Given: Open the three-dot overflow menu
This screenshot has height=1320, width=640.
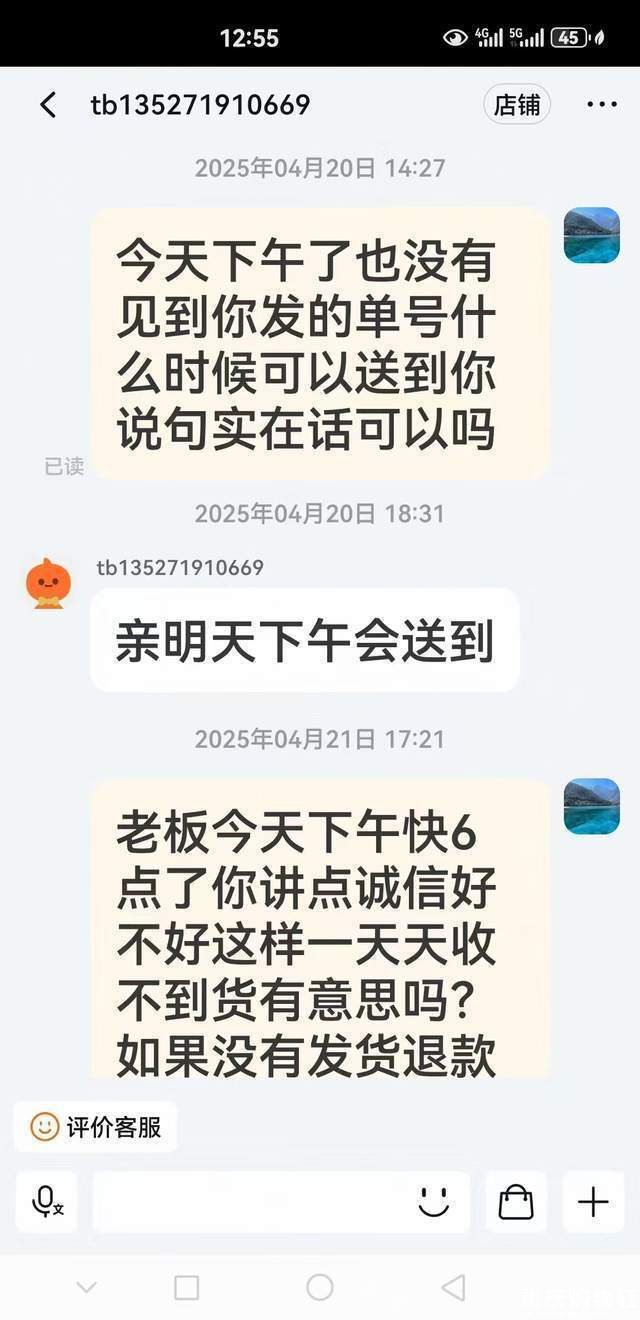Looking at the screenshot, I should coord(601,105).
